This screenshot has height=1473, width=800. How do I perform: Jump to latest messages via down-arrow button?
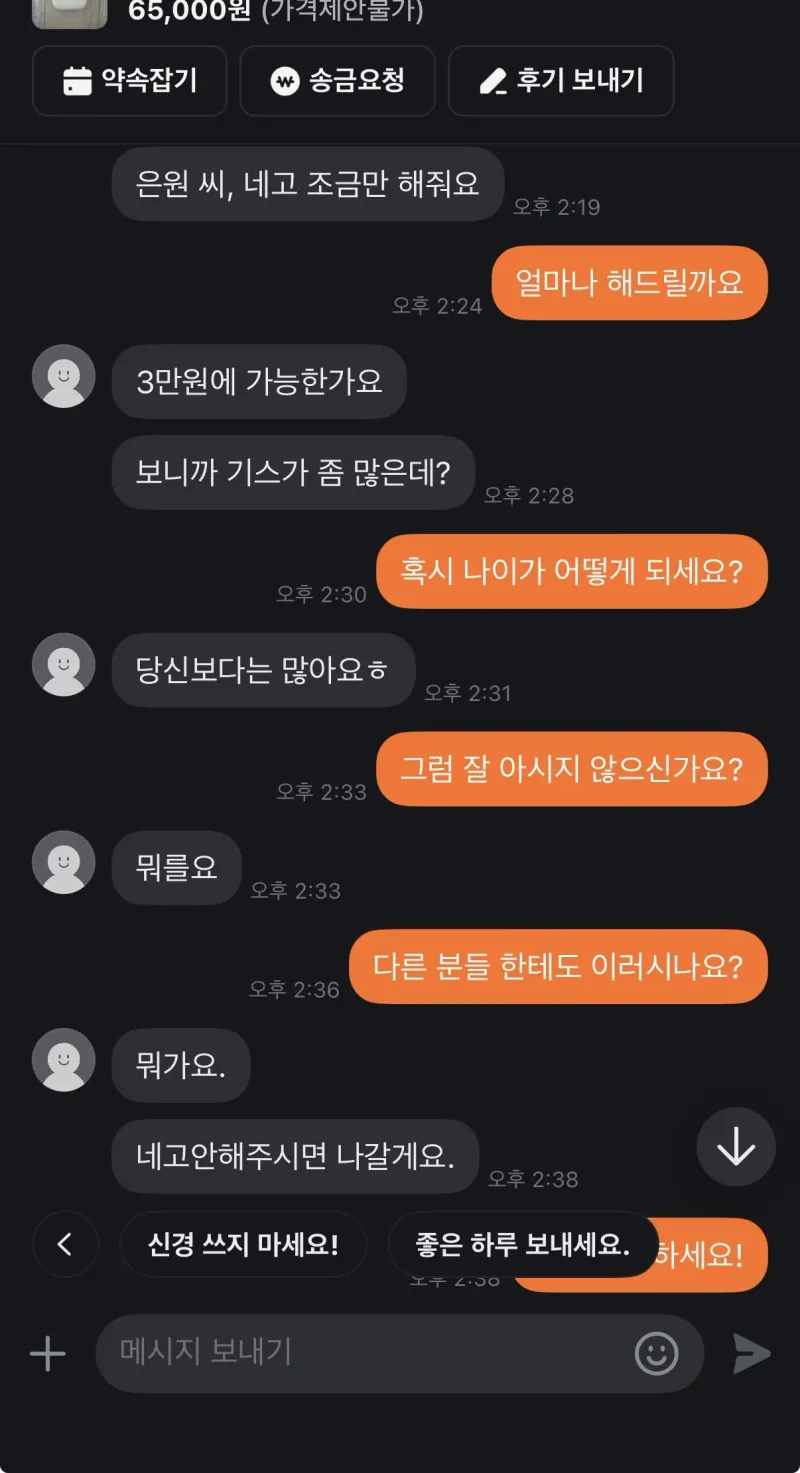point(736,1148)
